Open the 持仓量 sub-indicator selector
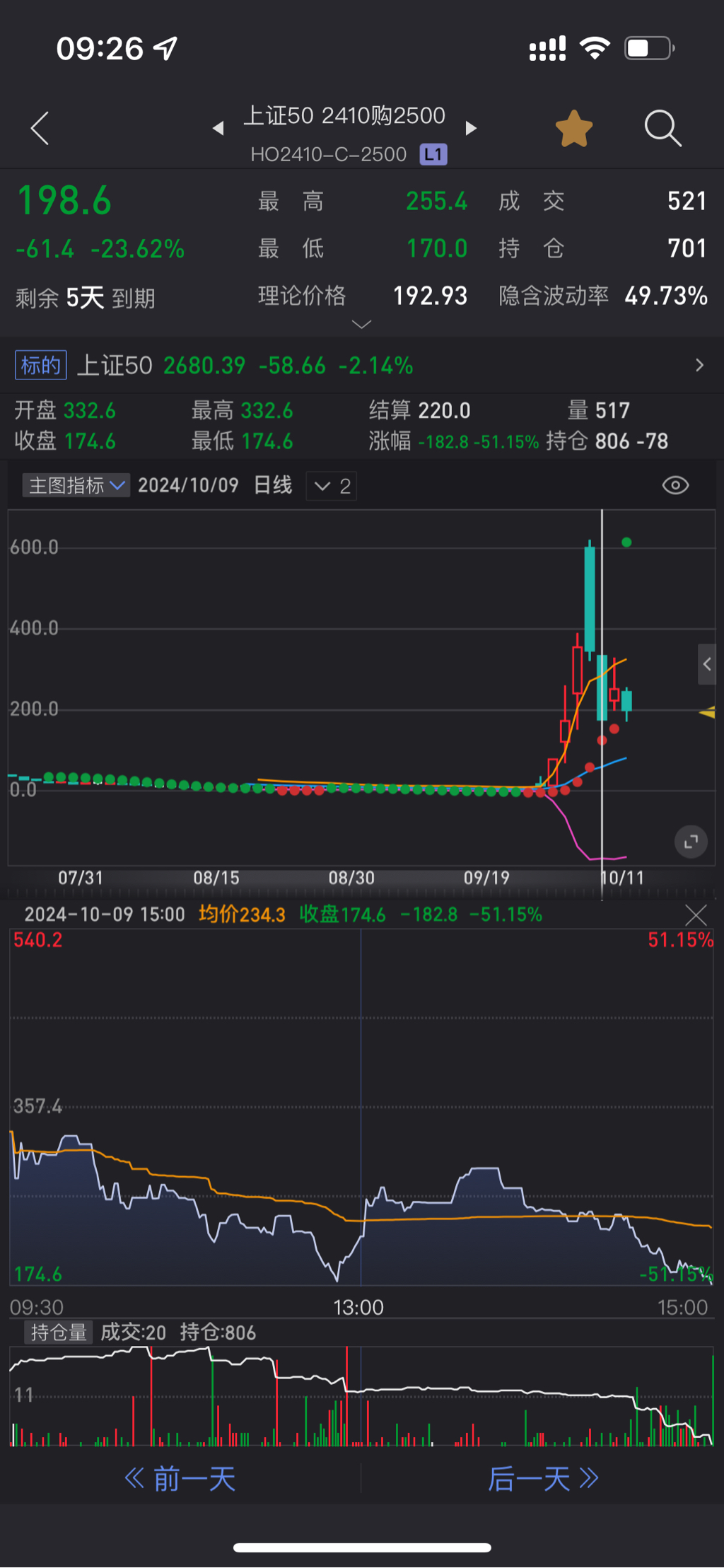This screenshot has height=1568, width=724. tap(59, 1333)
